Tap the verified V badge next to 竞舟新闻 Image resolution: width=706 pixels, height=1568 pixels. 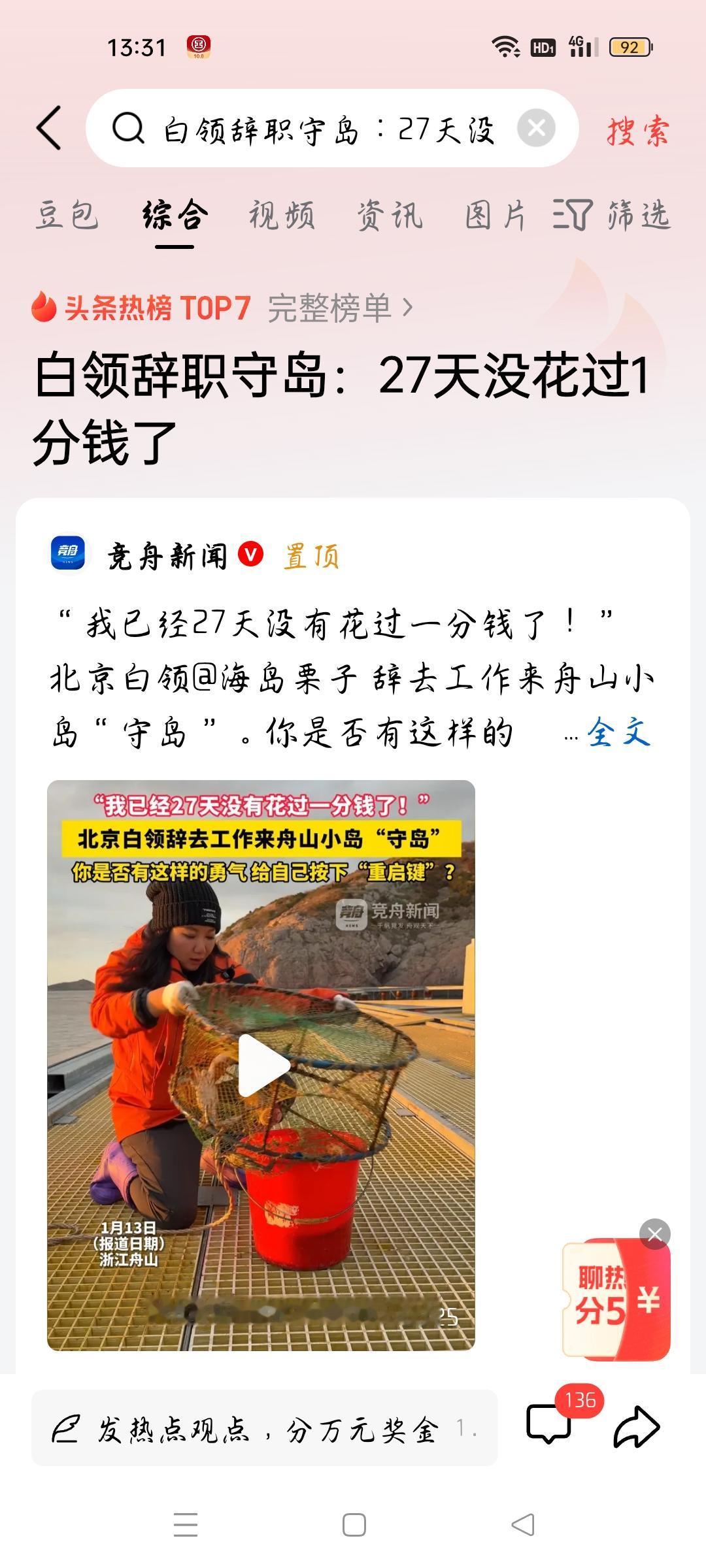coord(248,557)
